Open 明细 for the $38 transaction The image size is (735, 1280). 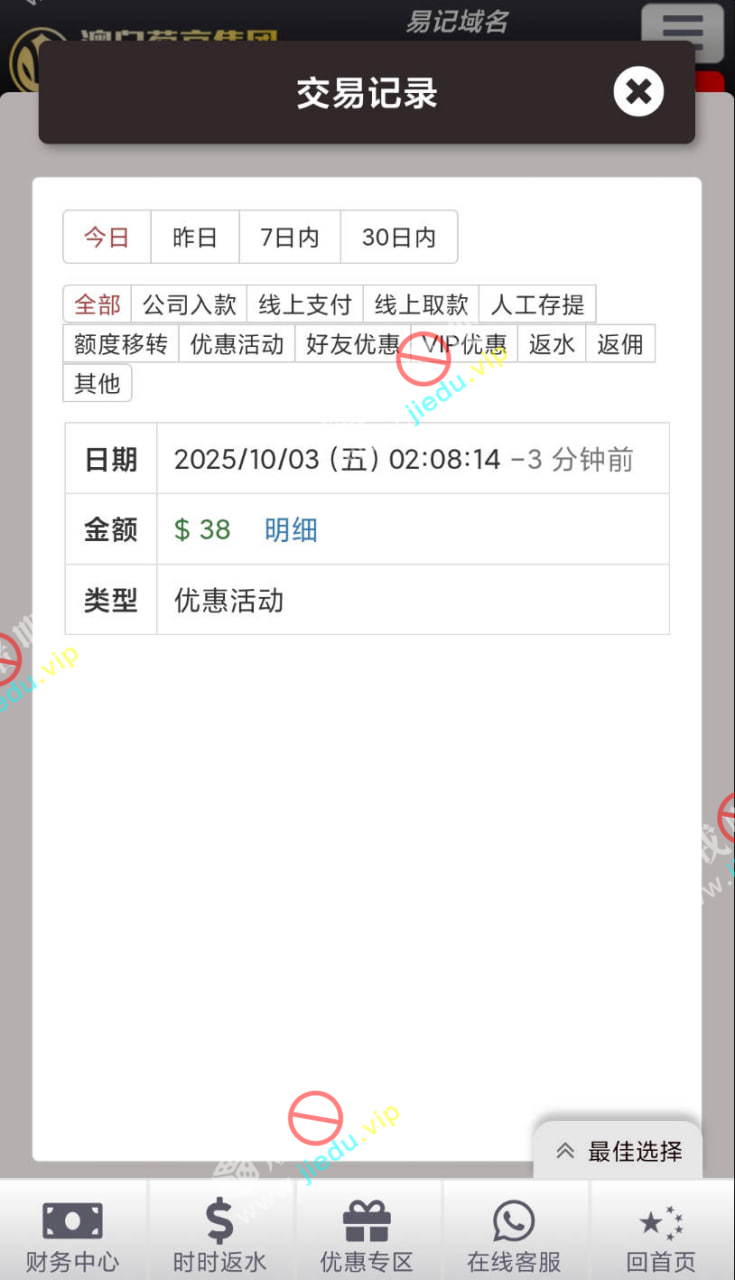click(x=291, y=529)
